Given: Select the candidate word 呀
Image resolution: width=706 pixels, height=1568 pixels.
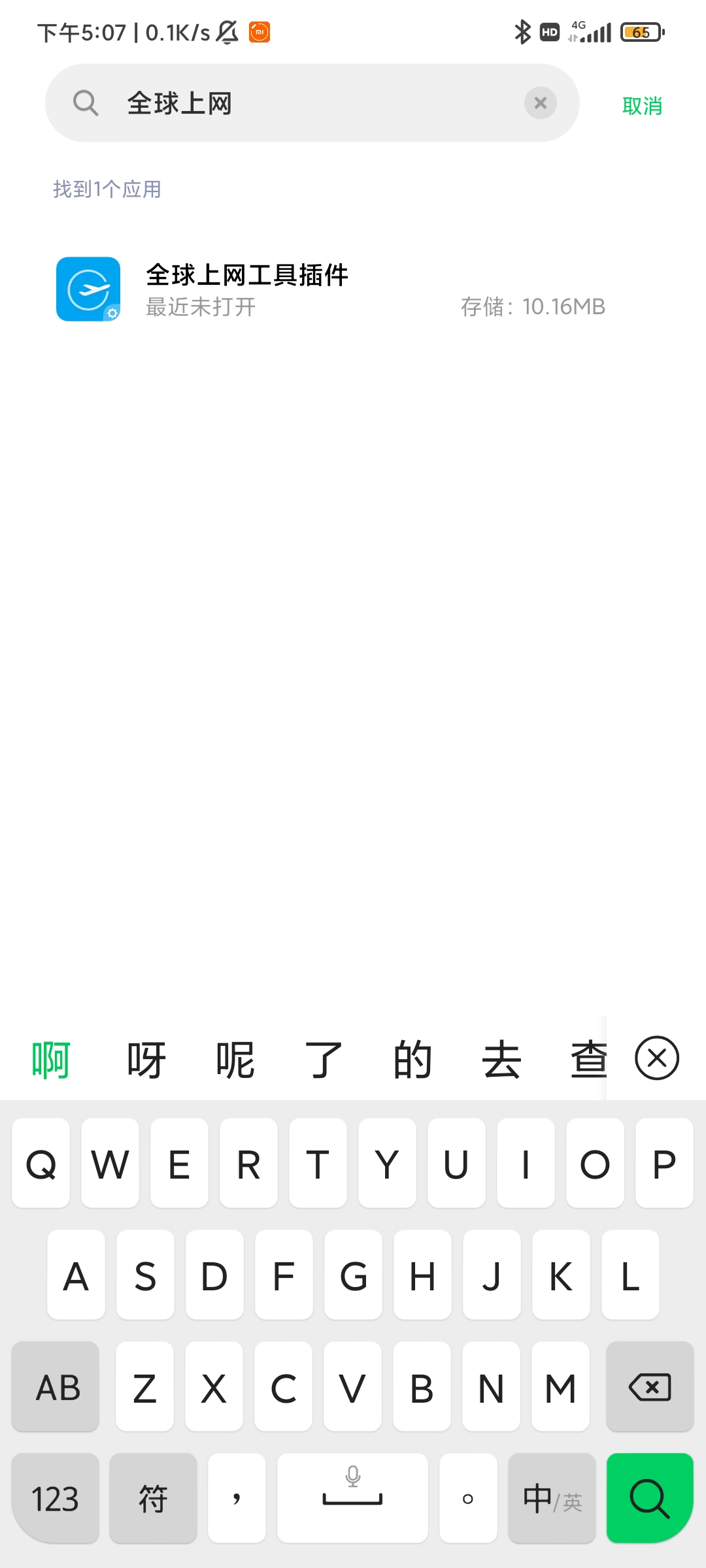Looking at the screenshot, I should pyautogui.click(x=146, y=1059).
